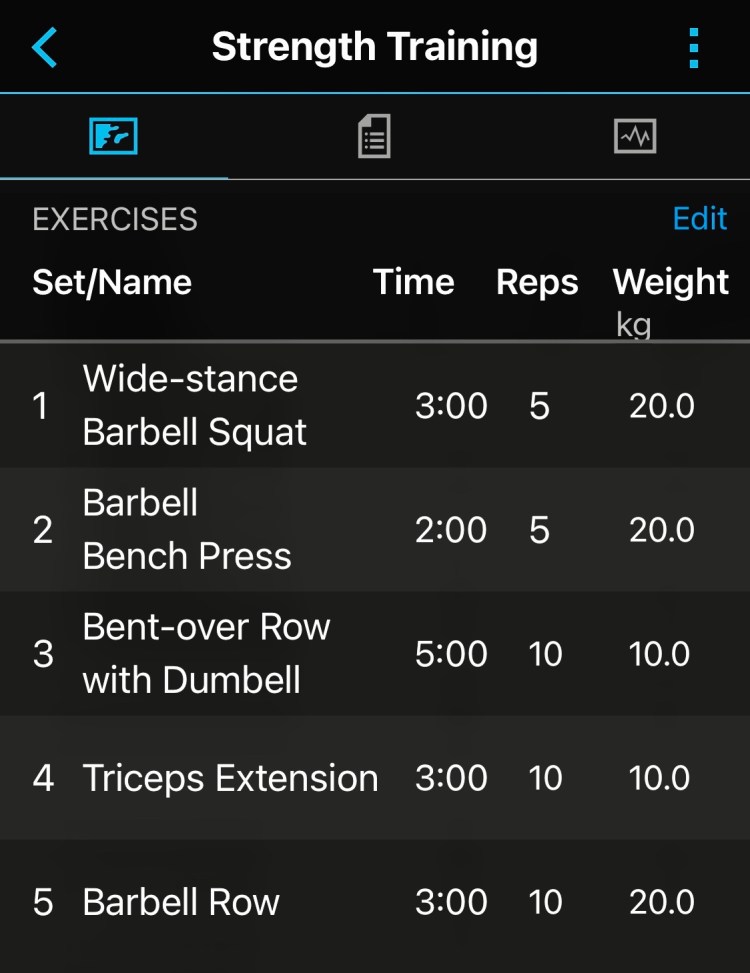Viewport: 750px width, 973px height.
Task: Switch to the heart rate charts tab
Action: (x=635, y=136)
